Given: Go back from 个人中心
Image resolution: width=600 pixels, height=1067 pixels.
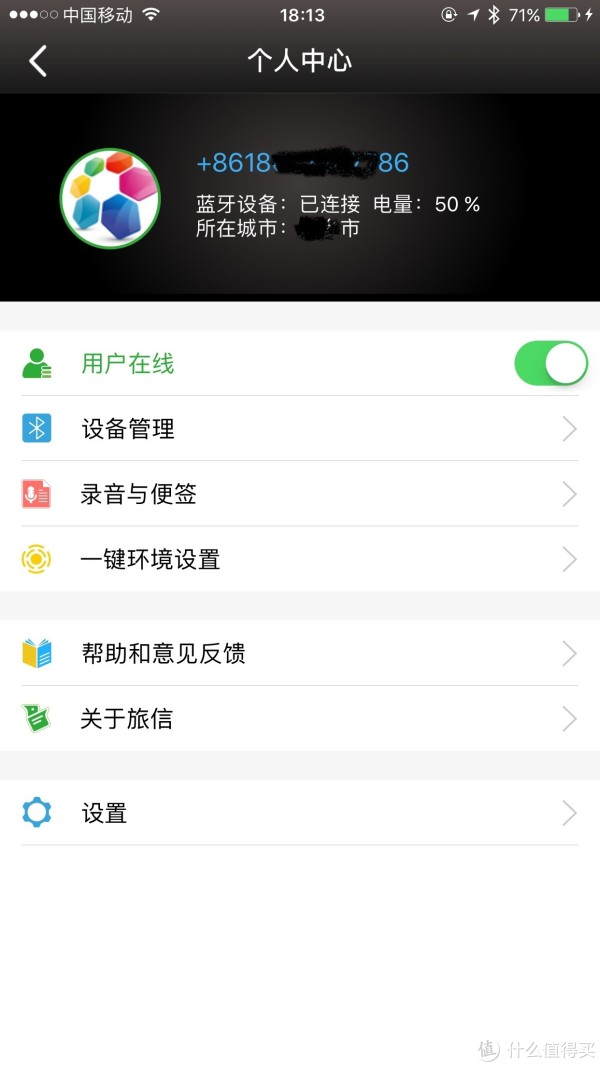Looking at the screenshot, I should coord(38,61).
